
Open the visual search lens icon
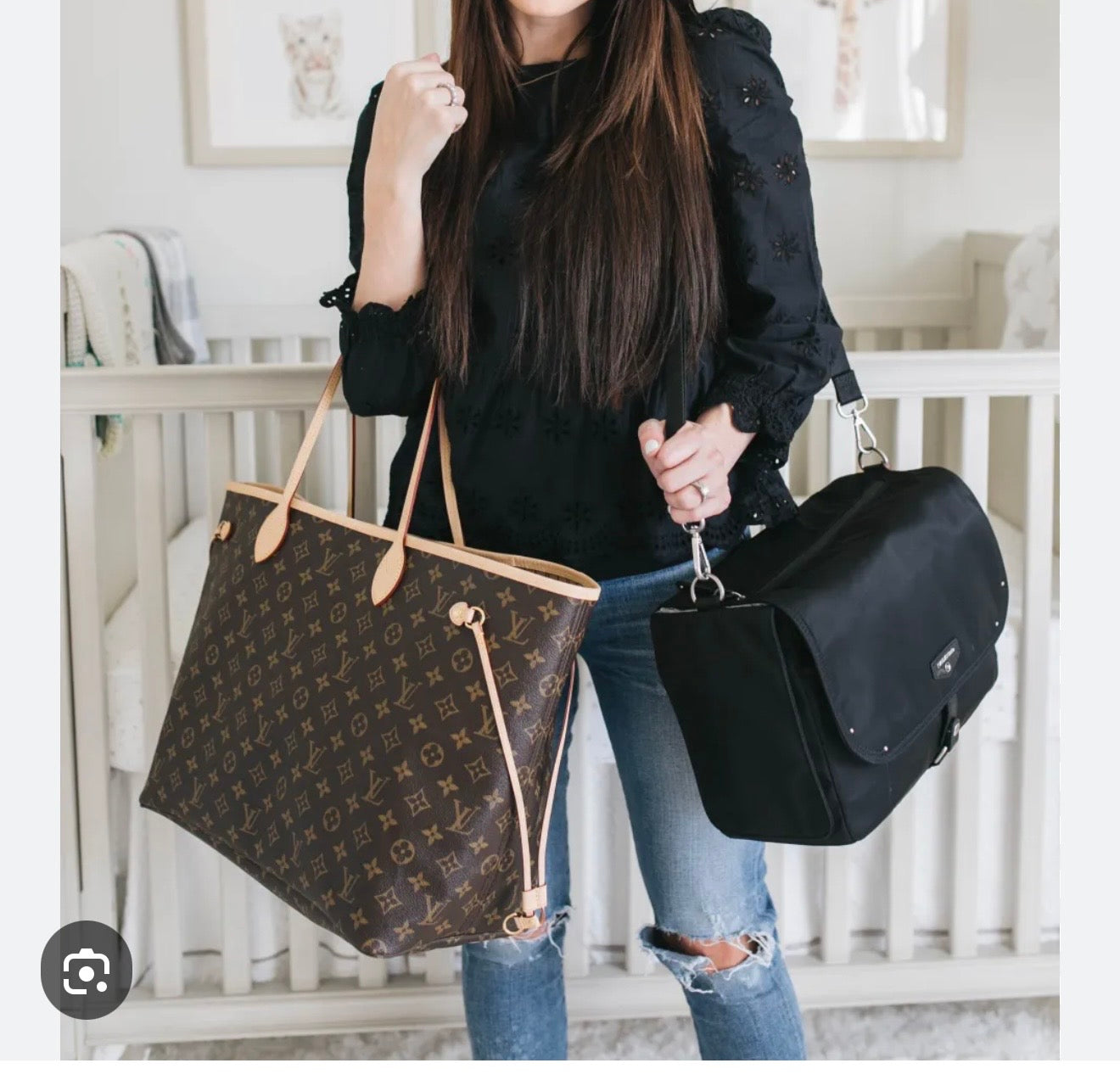click(87, 969)
